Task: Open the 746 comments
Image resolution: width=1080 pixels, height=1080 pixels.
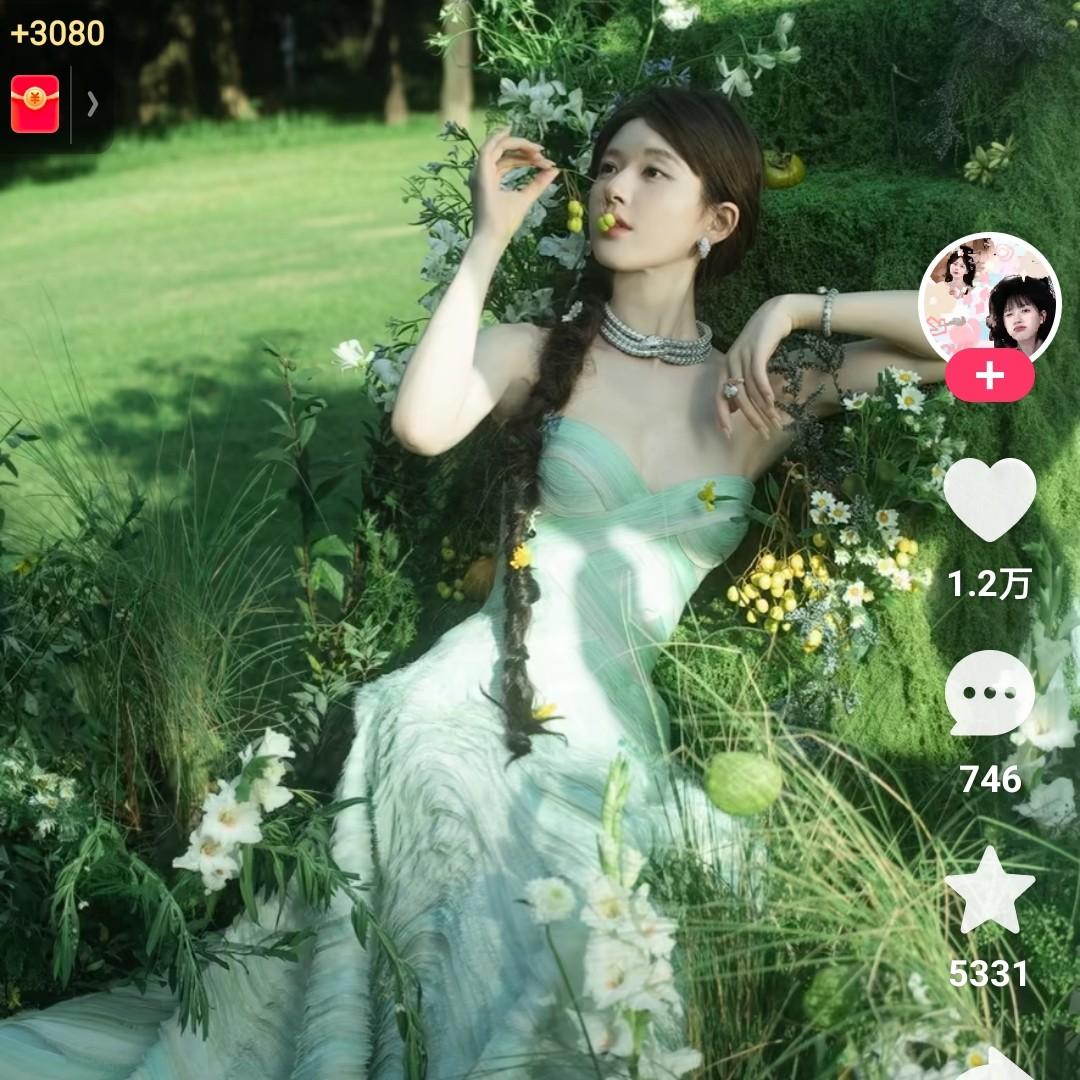Action: (990, 694)
